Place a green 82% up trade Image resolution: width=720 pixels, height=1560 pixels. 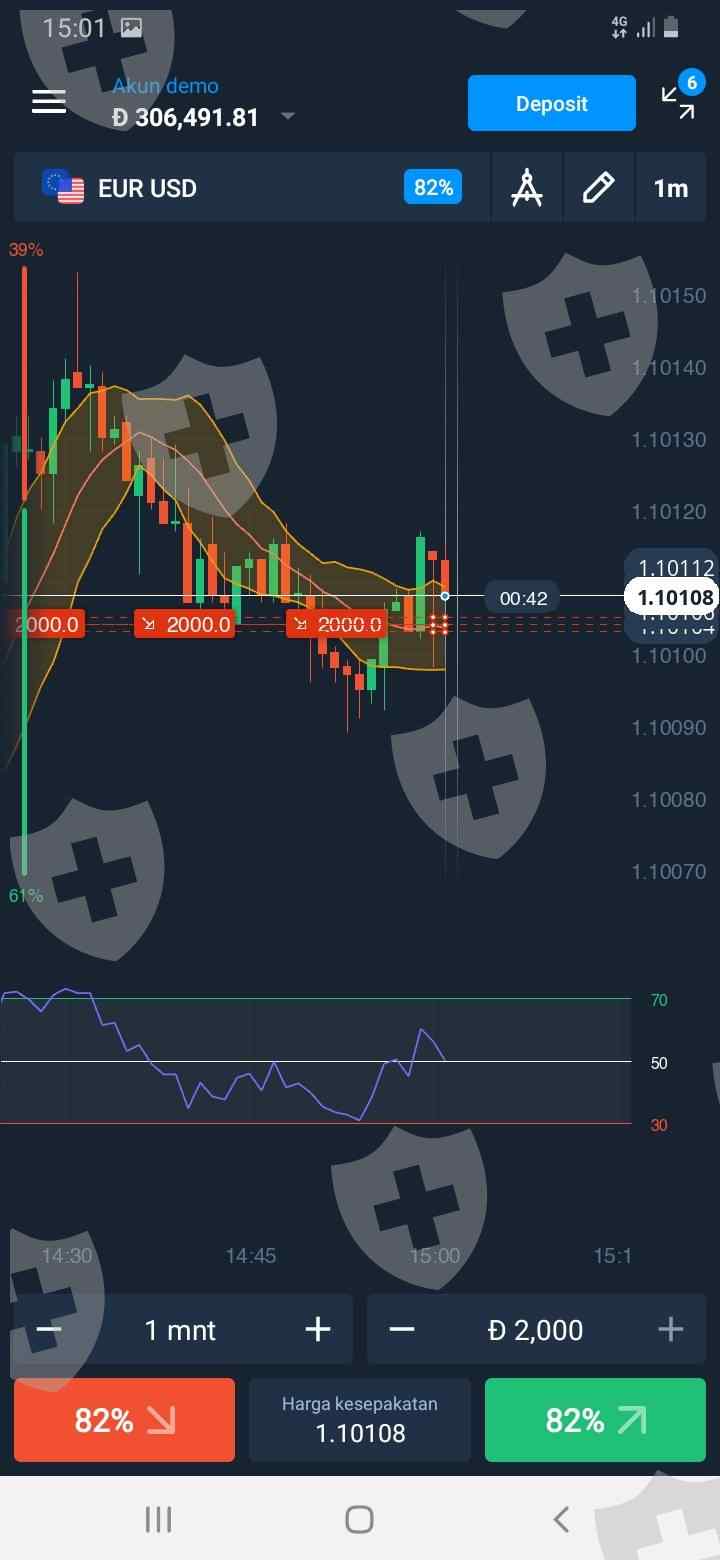click(594, 1420)
